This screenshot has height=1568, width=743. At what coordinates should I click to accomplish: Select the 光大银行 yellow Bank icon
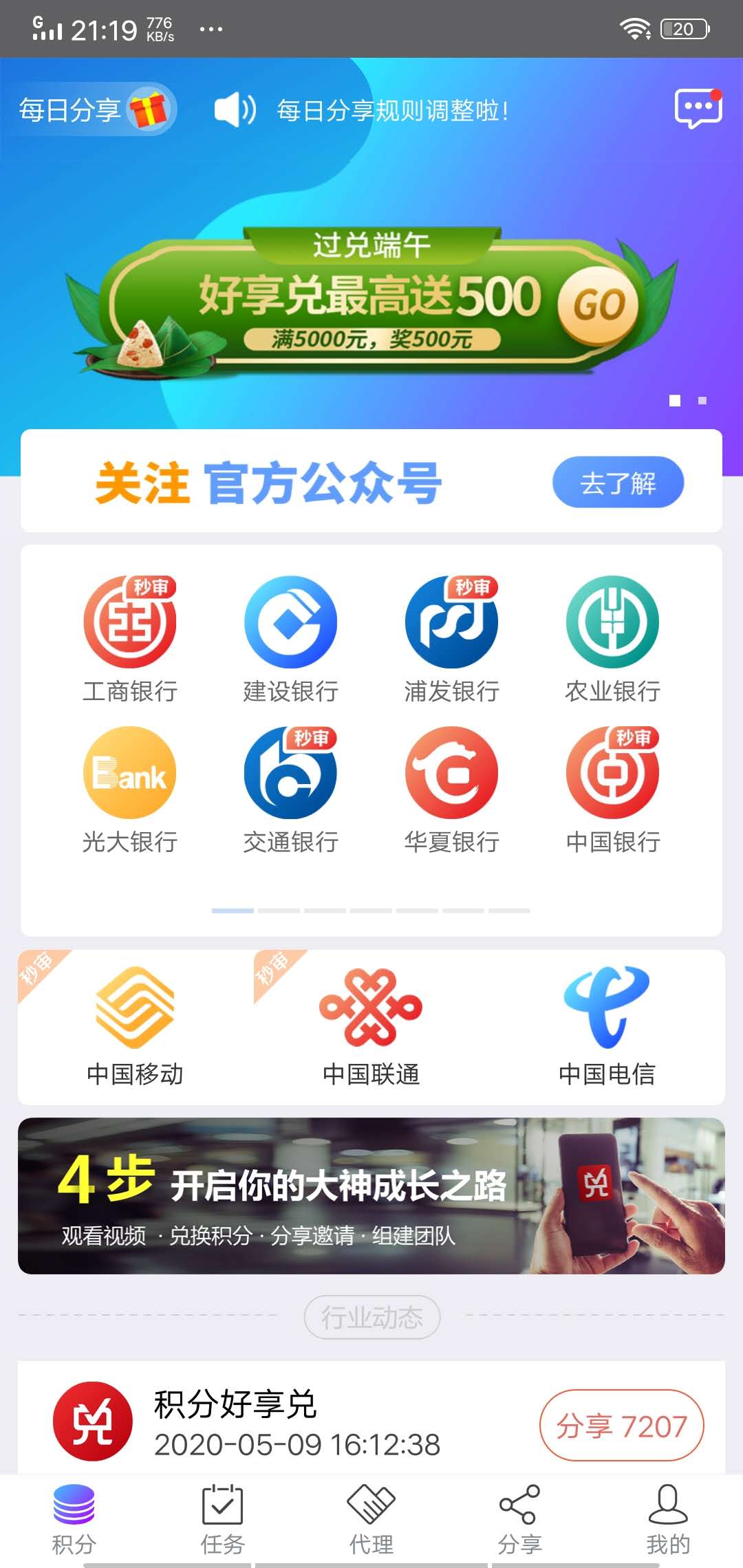click(129, 772)
